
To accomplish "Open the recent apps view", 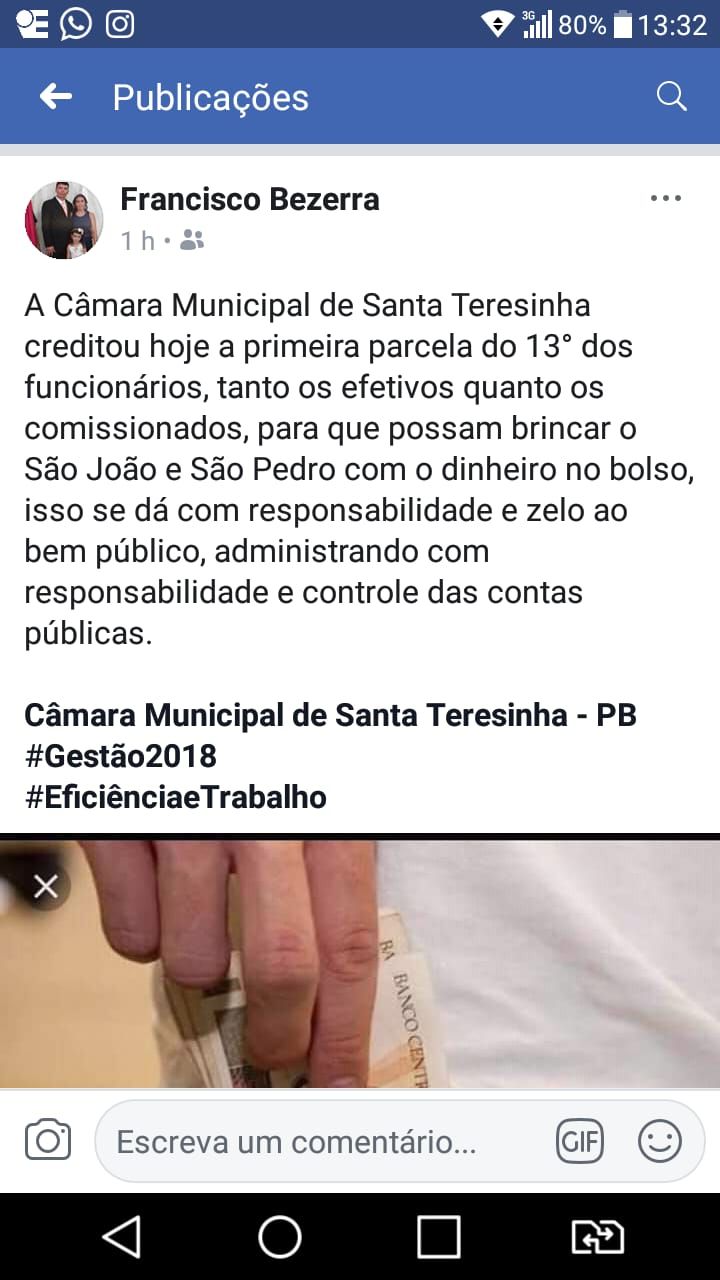I will point(439,1237).
